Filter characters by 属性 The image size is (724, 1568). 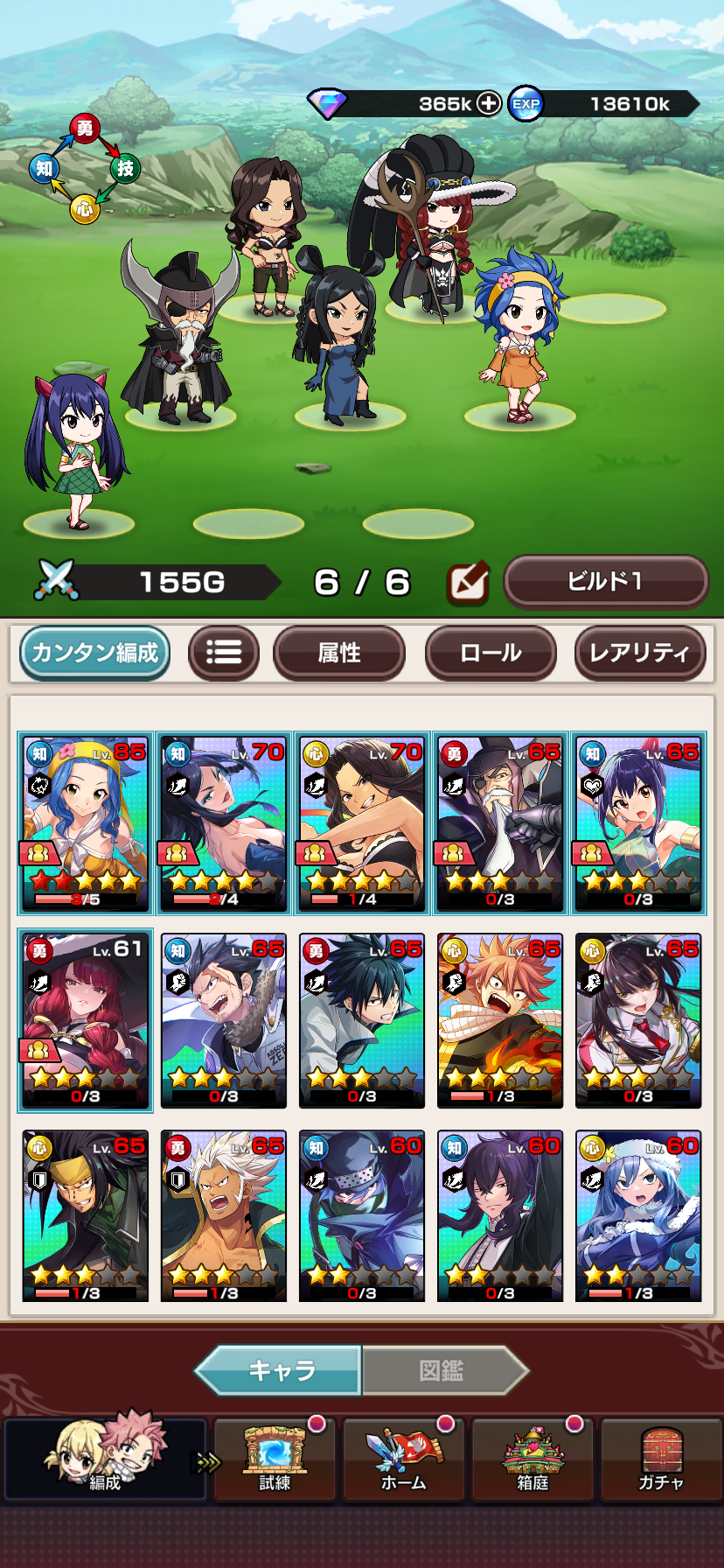click(339, 653)
